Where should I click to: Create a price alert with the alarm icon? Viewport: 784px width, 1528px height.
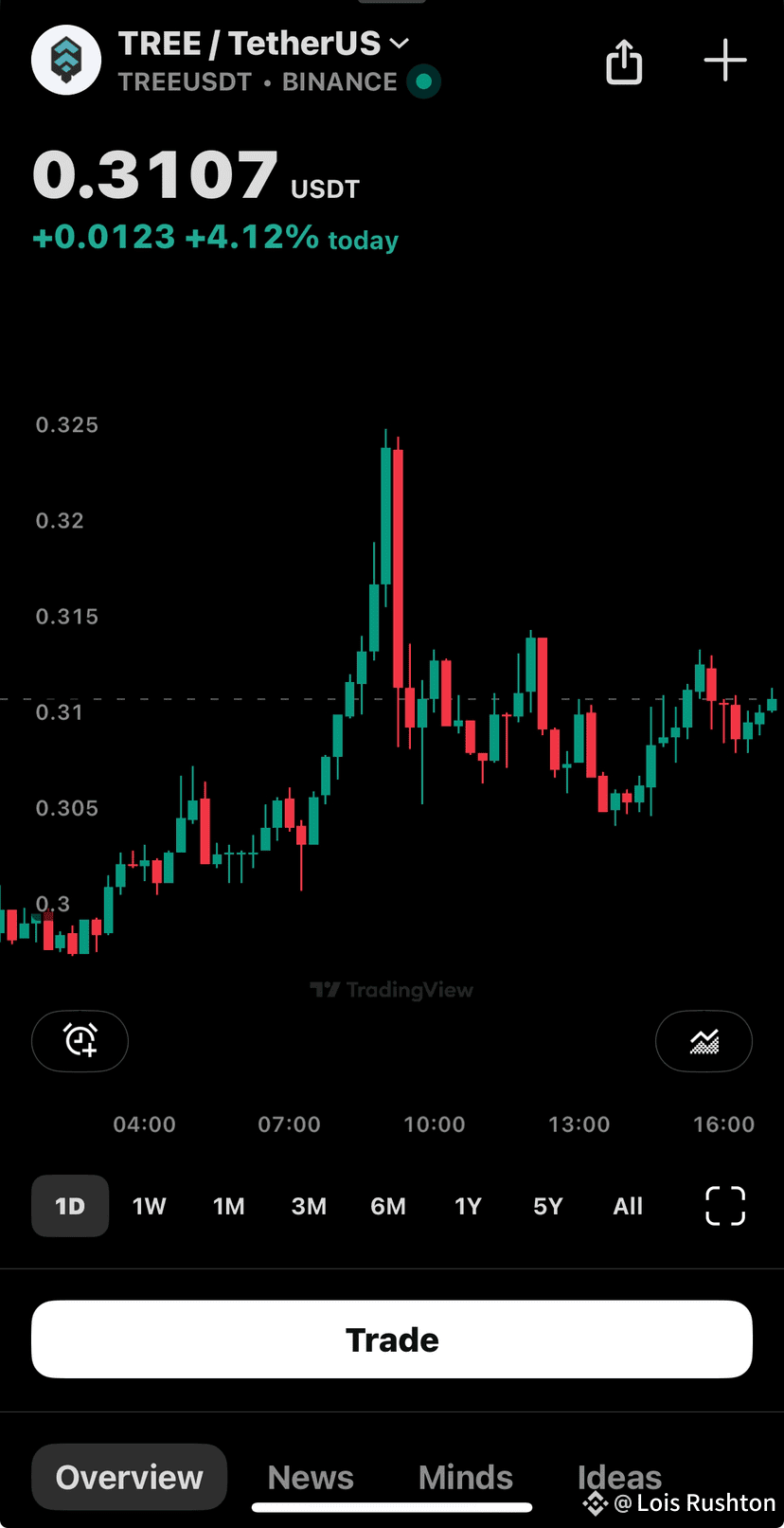80,1041
